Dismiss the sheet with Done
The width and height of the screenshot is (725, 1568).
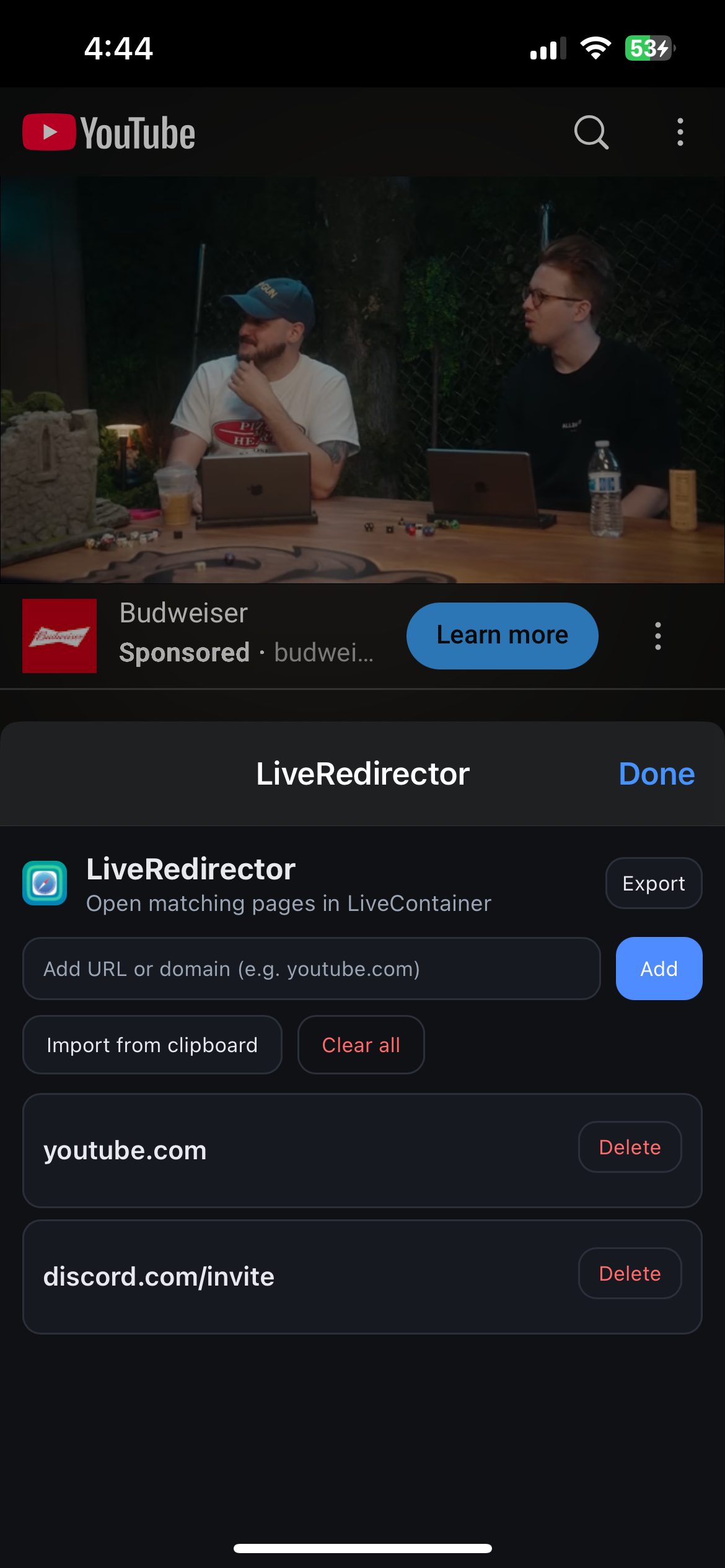[656, 773]
